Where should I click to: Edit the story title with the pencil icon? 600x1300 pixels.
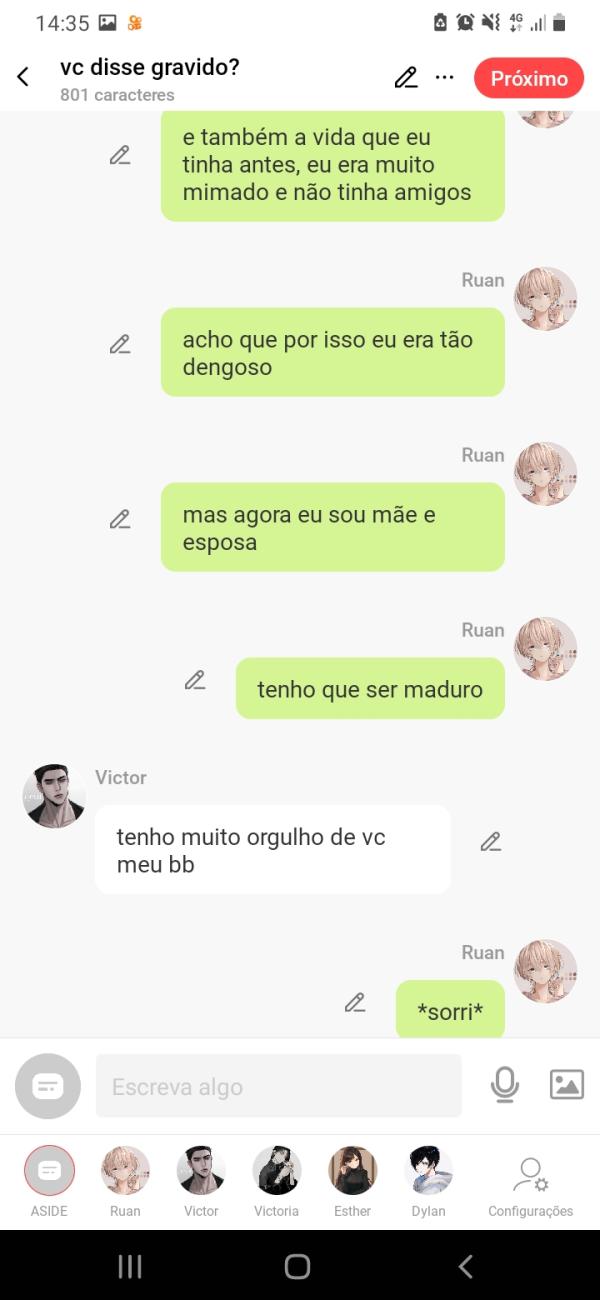pos(405,77)
